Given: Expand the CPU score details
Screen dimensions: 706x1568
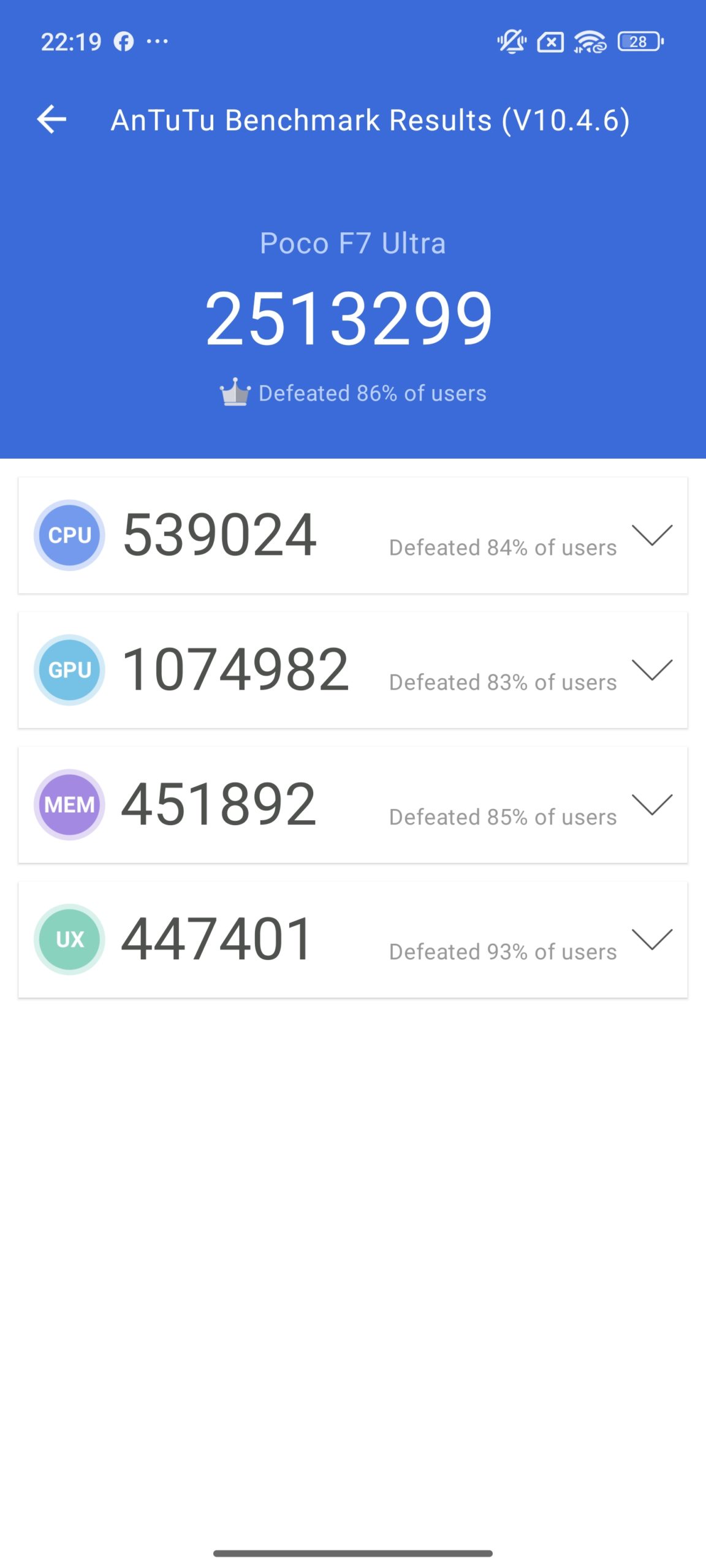Looking at the screenshot, I should click(652, 535).
